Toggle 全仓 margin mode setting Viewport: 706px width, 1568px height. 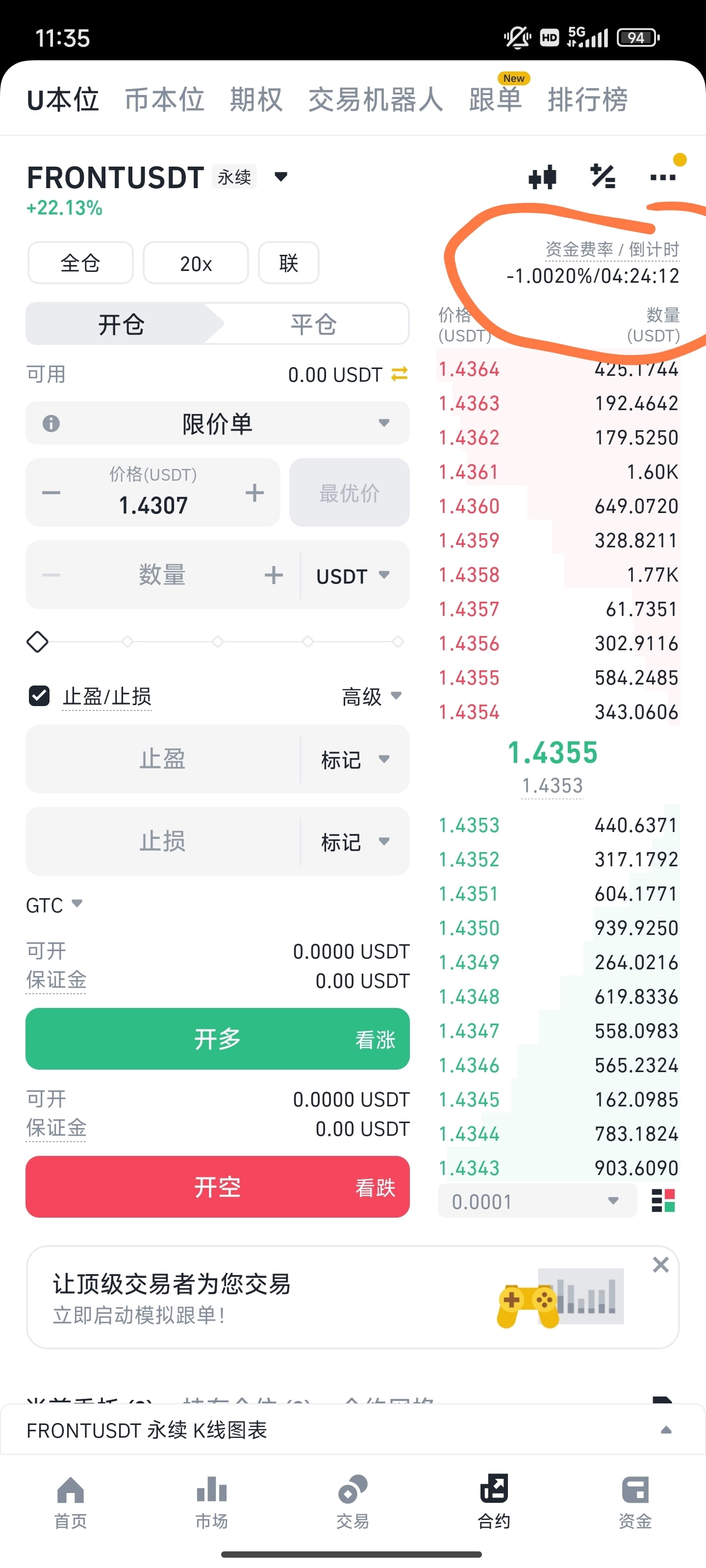coord(80,263)
